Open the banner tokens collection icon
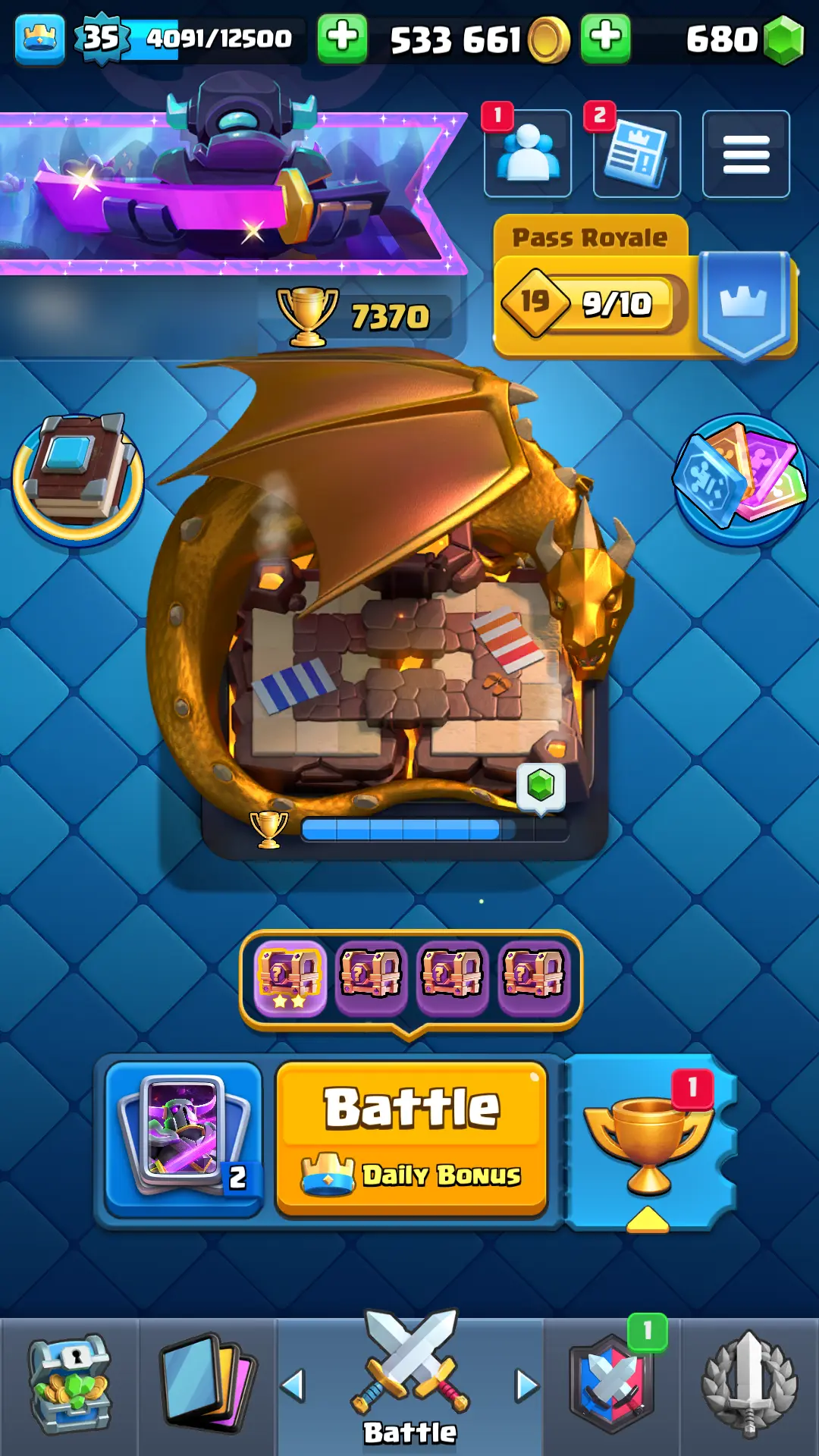The image size is (819, 1456). [x=740, y=479]
